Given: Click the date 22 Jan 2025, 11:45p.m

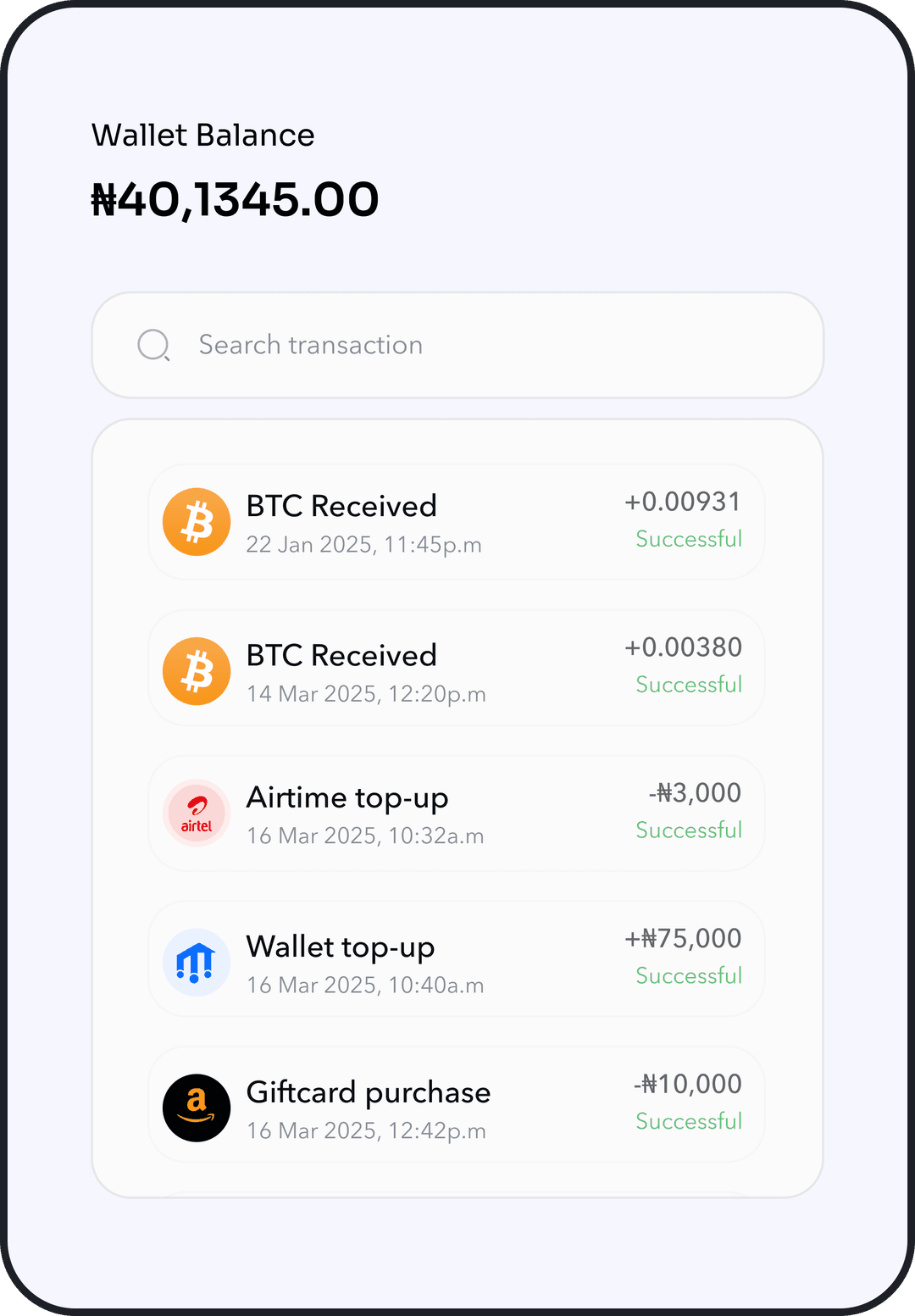Looking at the screenshot, I should pyautogui.click(x=364, y=545).
